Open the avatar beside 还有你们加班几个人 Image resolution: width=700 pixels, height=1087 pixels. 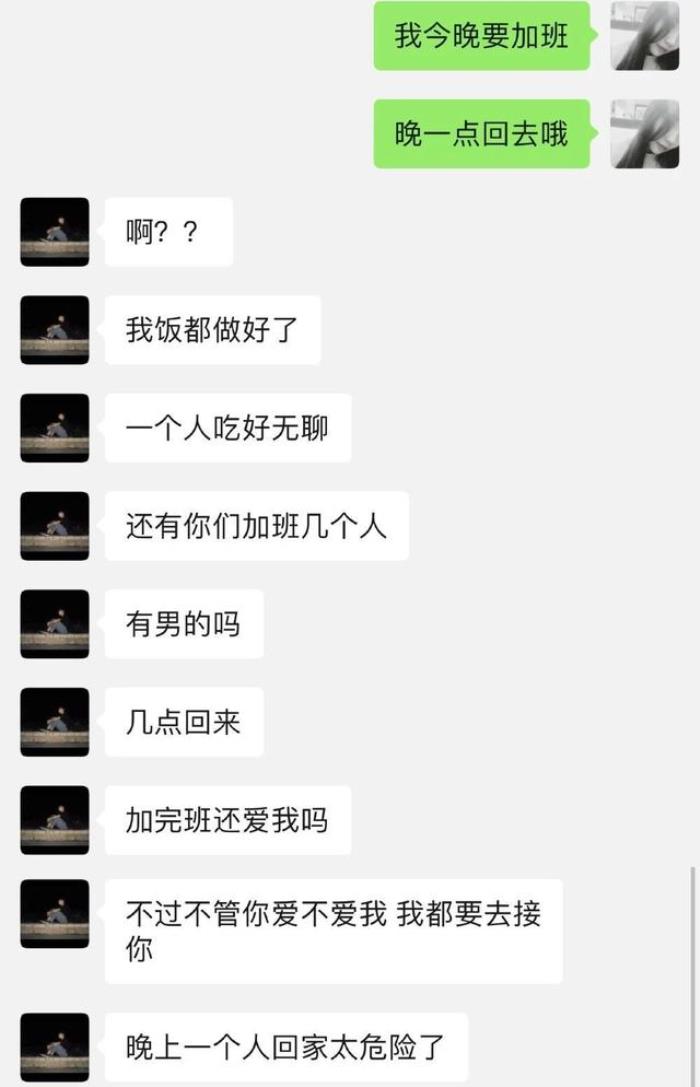55,526
